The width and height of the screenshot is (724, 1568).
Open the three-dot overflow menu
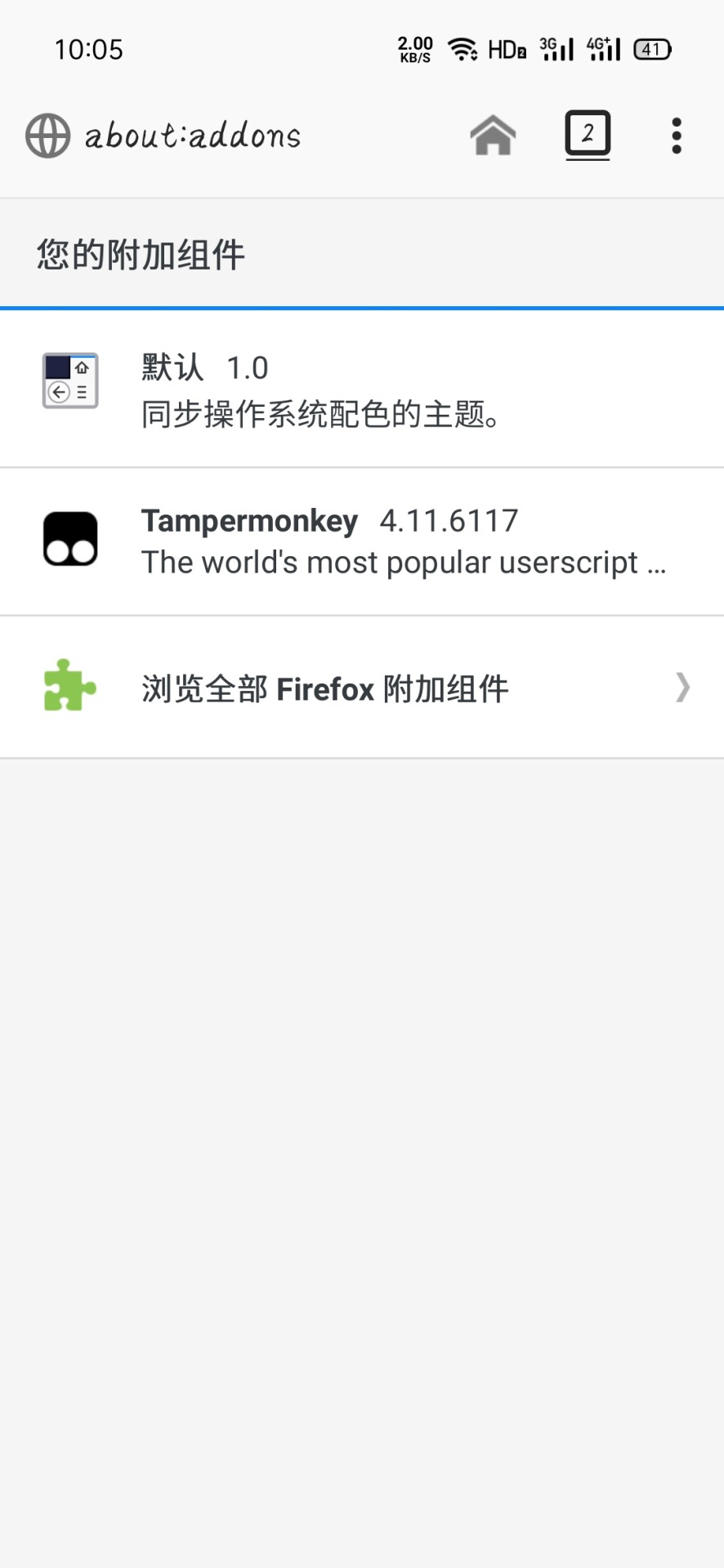pos(676,136)
